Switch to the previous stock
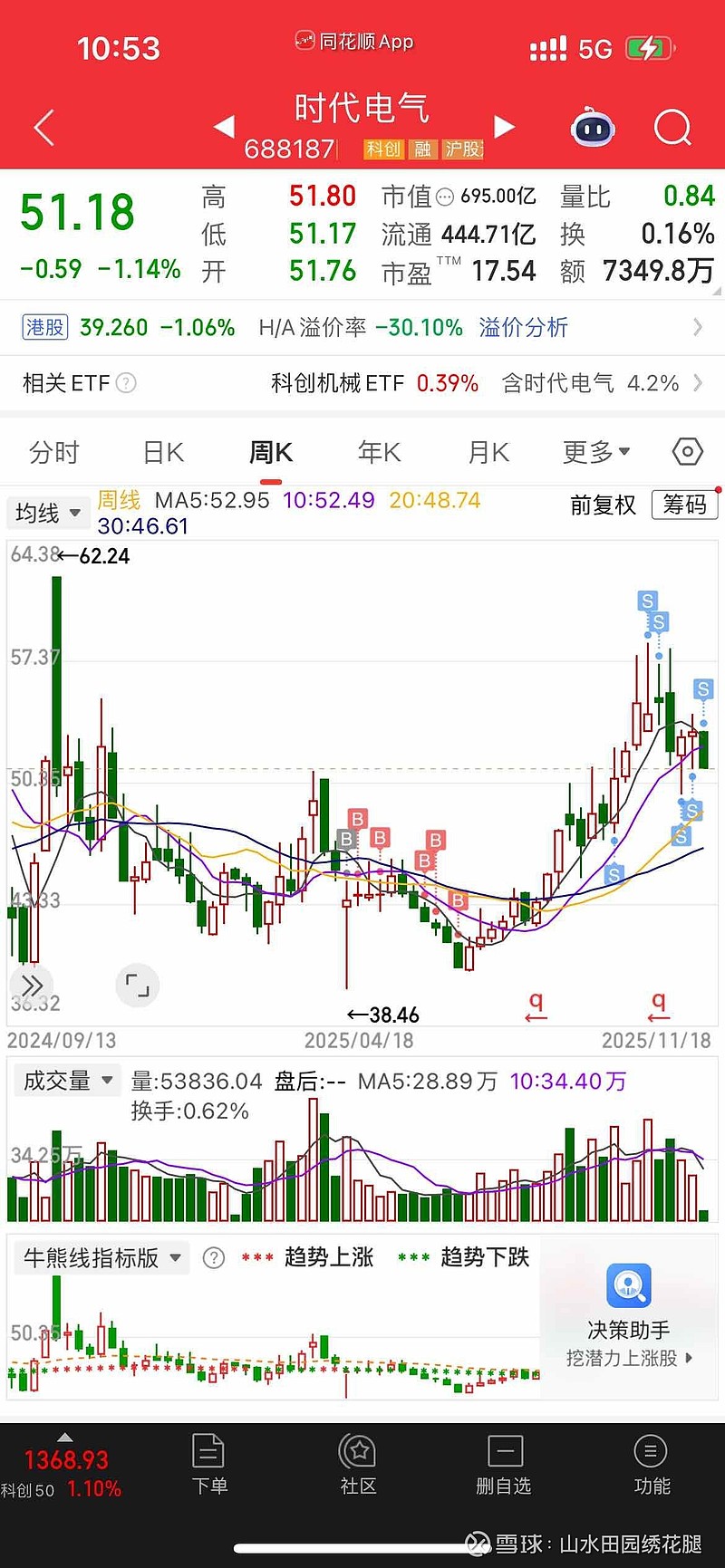Viewport: 725px width, 1568px height. 224,127
